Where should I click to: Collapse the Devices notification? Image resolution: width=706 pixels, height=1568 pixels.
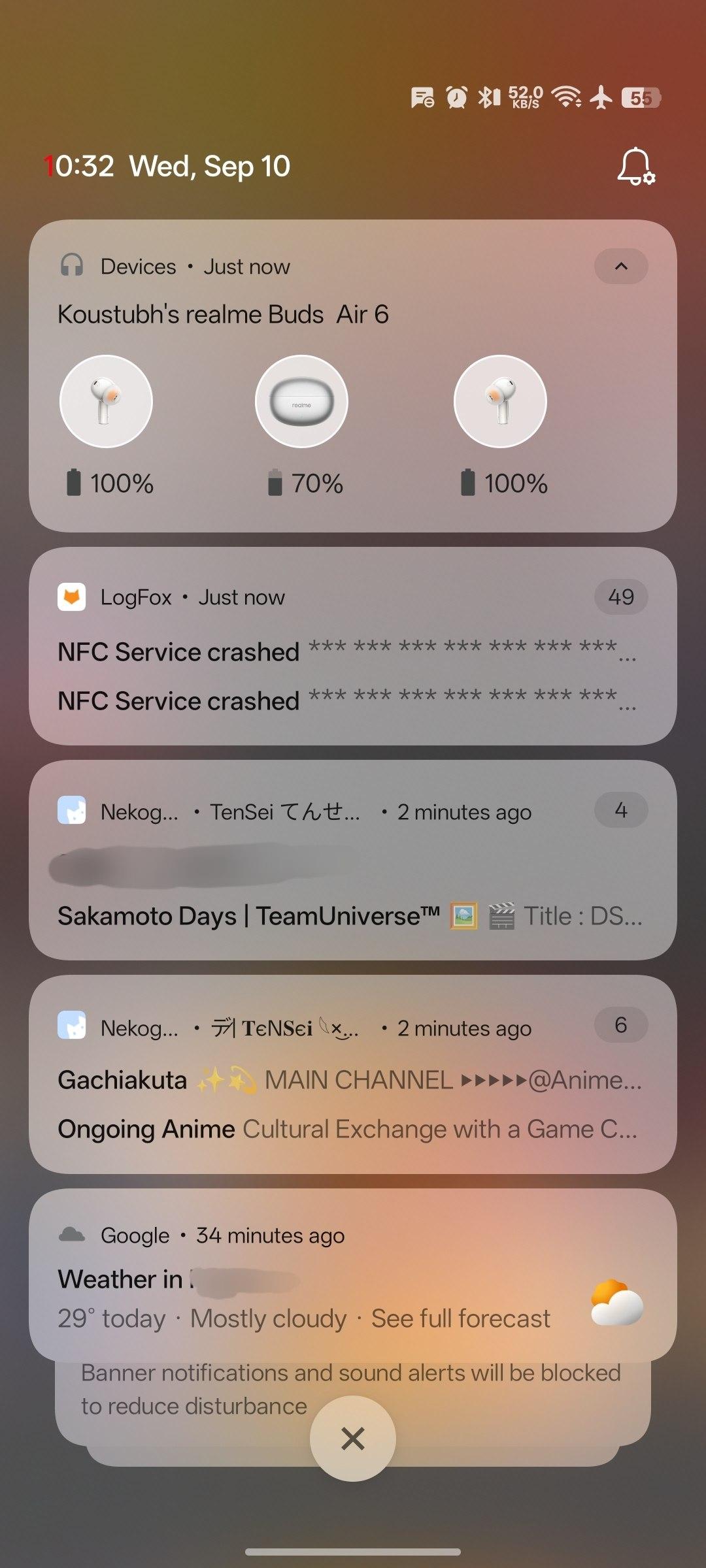[621, 267]
